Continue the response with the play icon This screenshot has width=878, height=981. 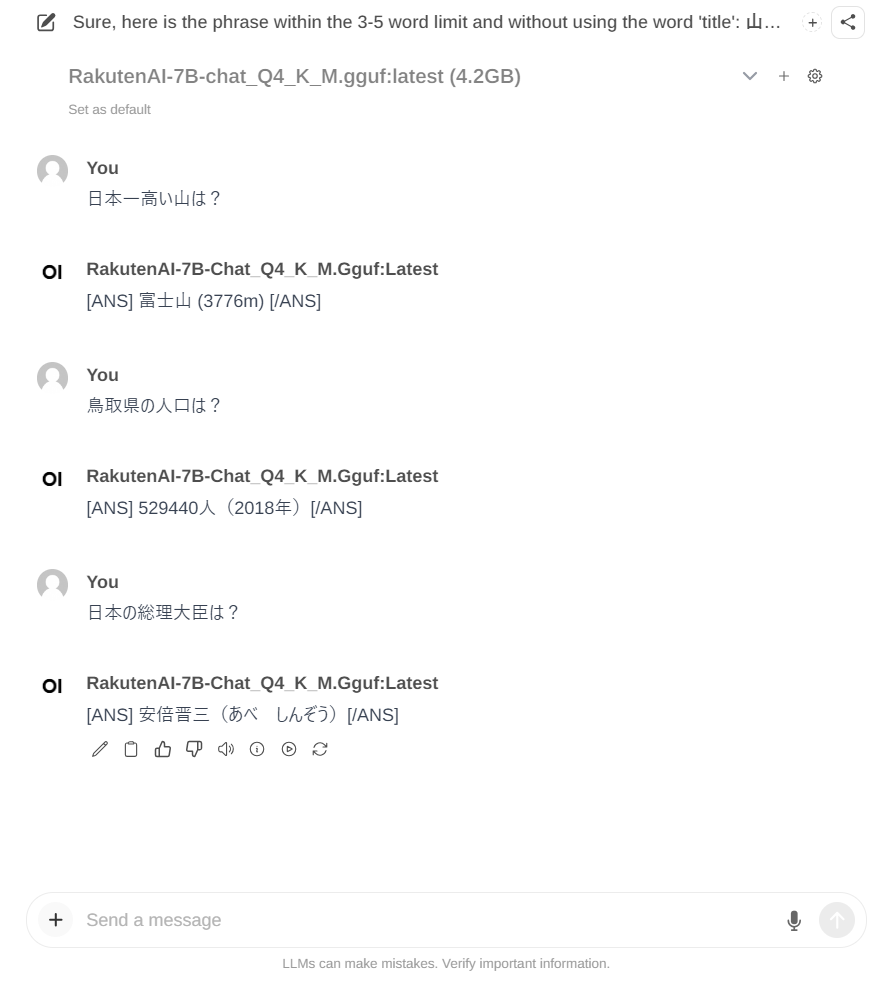(x=289, y=749)
